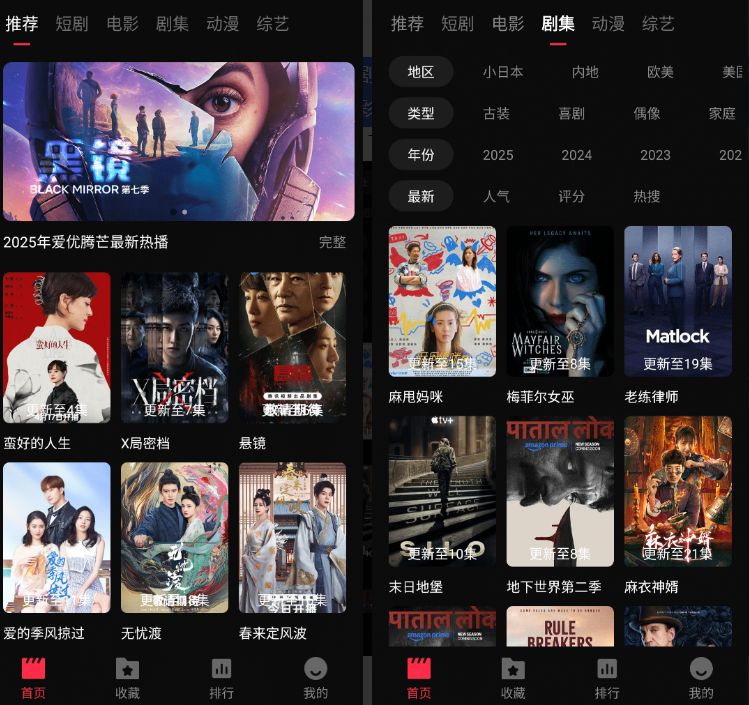Screen dimensions: 749x705
Task: Filter region by 内地
Action: click(585, 72)
